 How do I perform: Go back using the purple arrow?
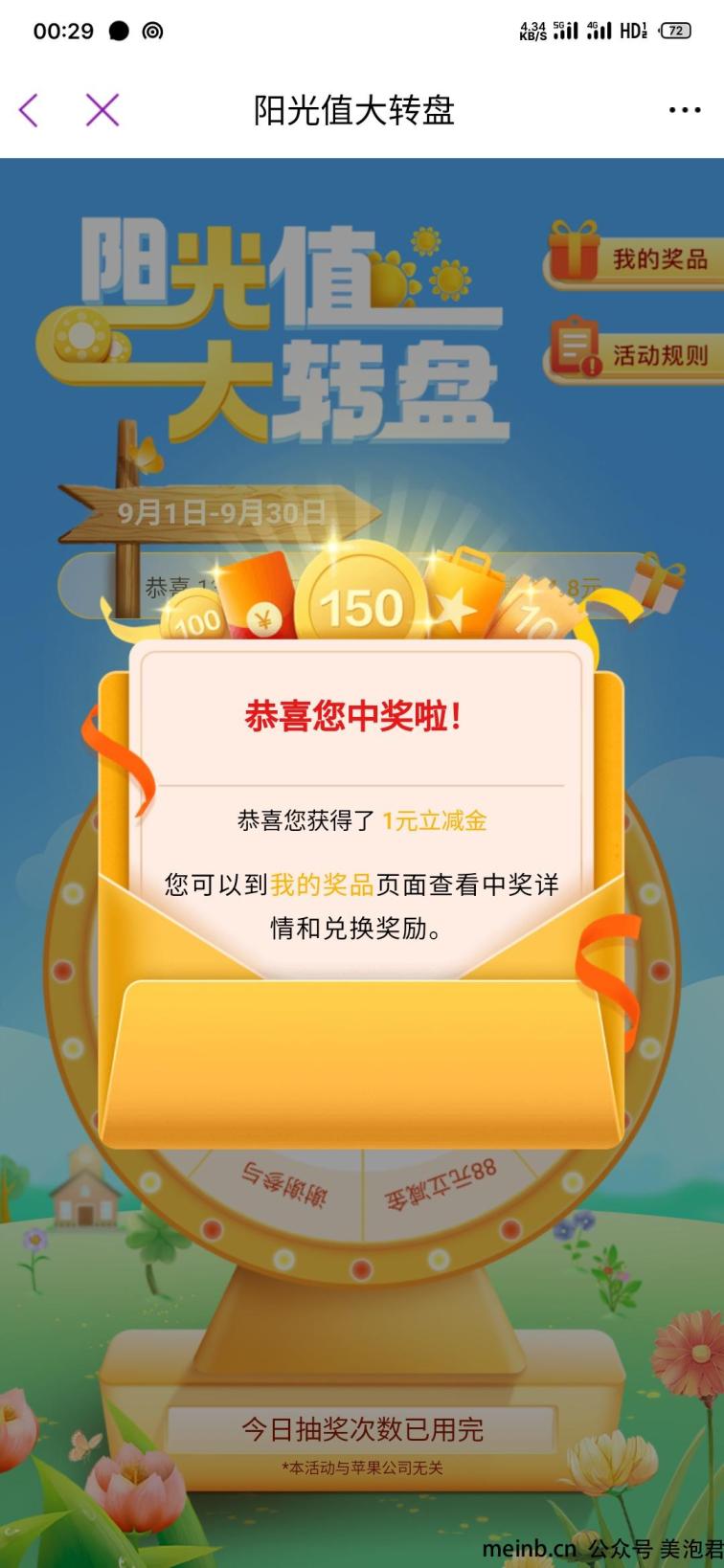click(30, 110)
